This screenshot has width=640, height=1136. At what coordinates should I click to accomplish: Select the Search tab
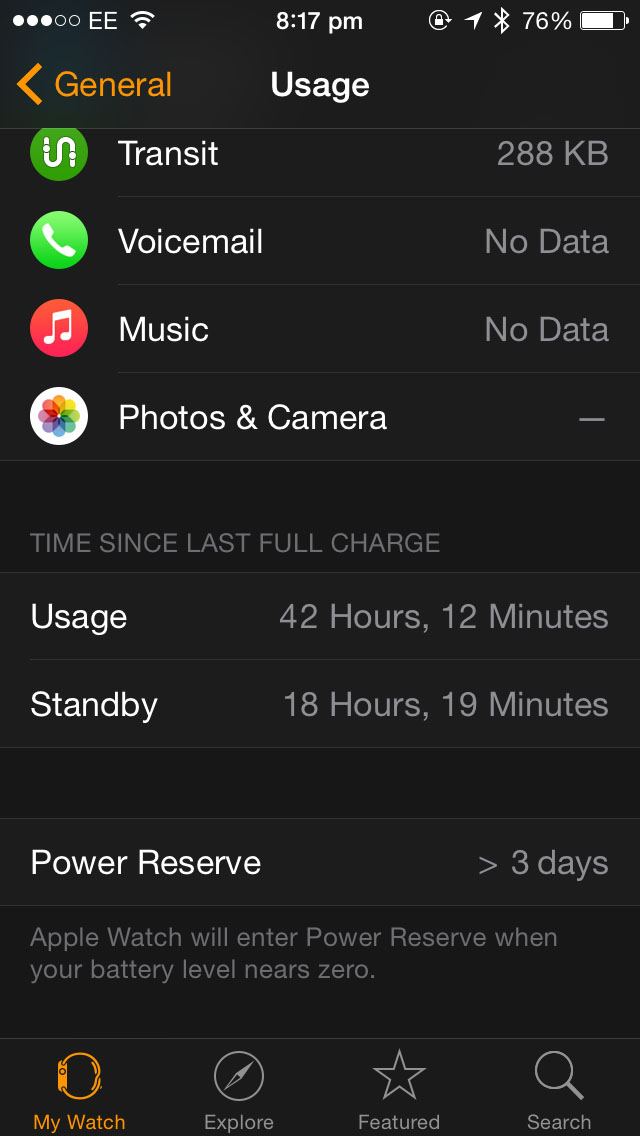click(559, 1088)
